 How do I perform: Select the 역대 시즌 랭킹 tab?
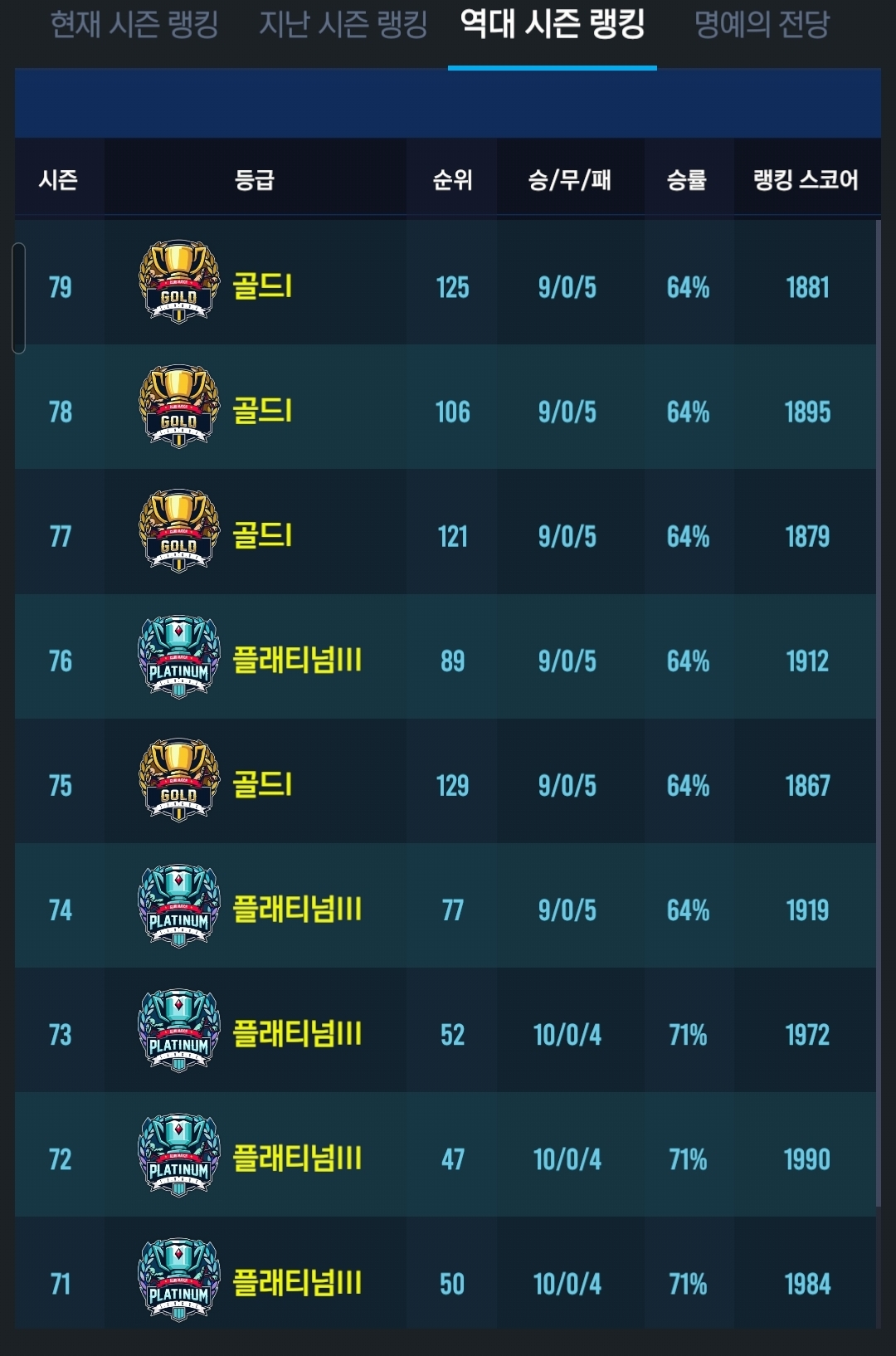point(553,25)
